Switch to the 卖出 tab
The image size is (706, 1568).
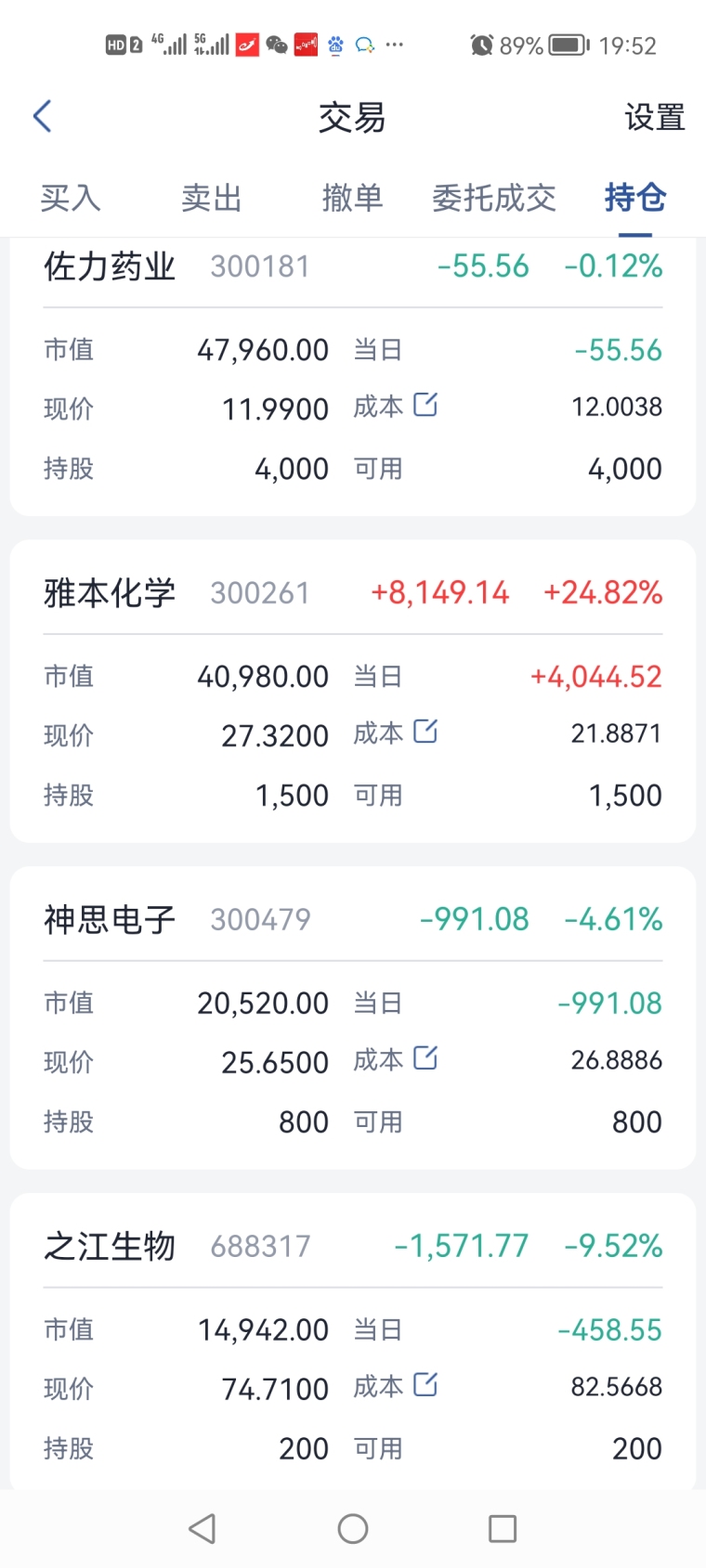pyautogui.click(x=212, y=198)
